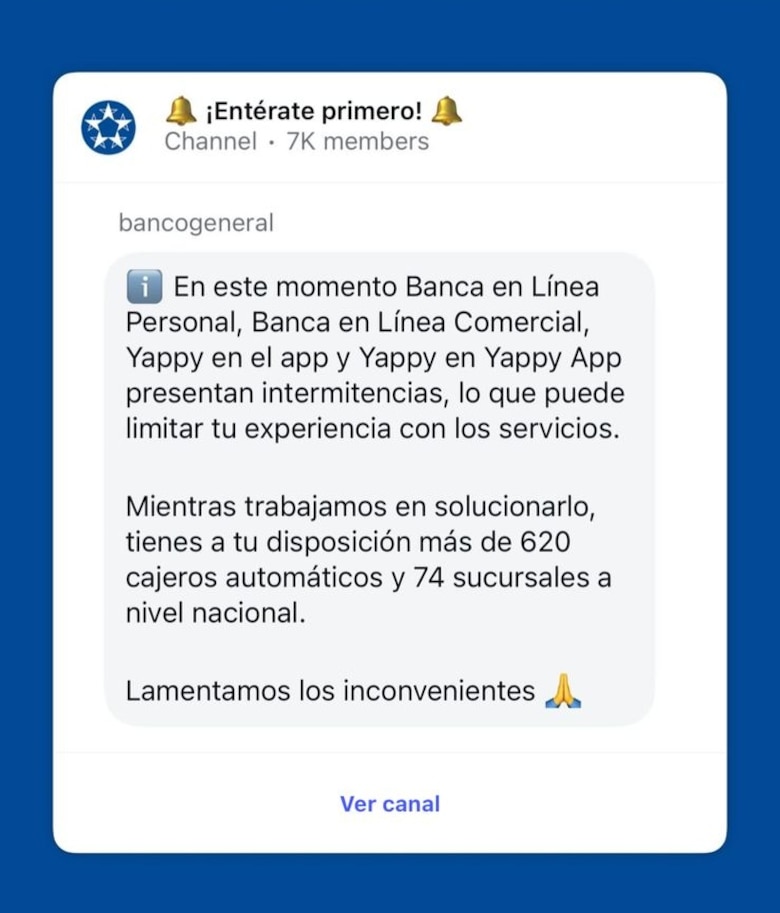Click the folded hands emoji in the message
Image resolution: width=780 pixels, height=913 pixels.
click(x=562, y=688)
